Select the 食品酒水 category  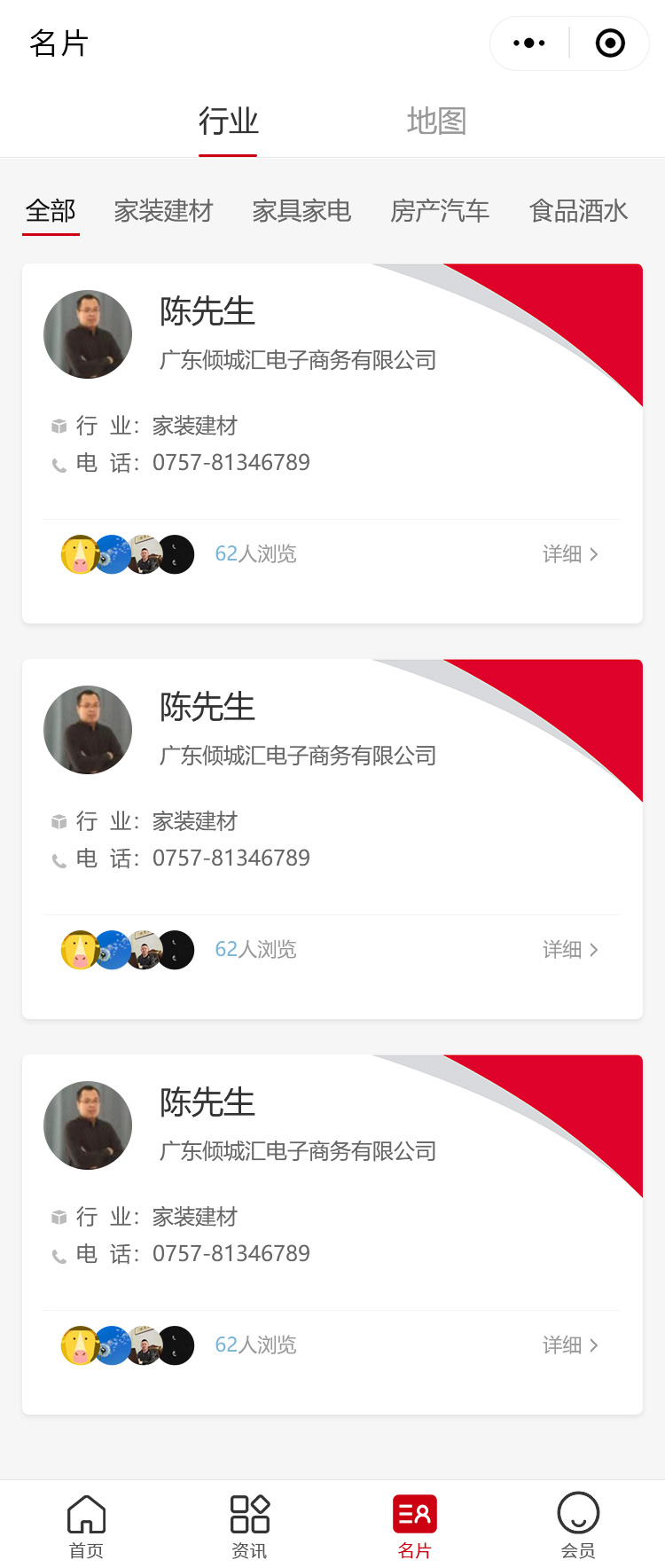[x=578, y=211]
